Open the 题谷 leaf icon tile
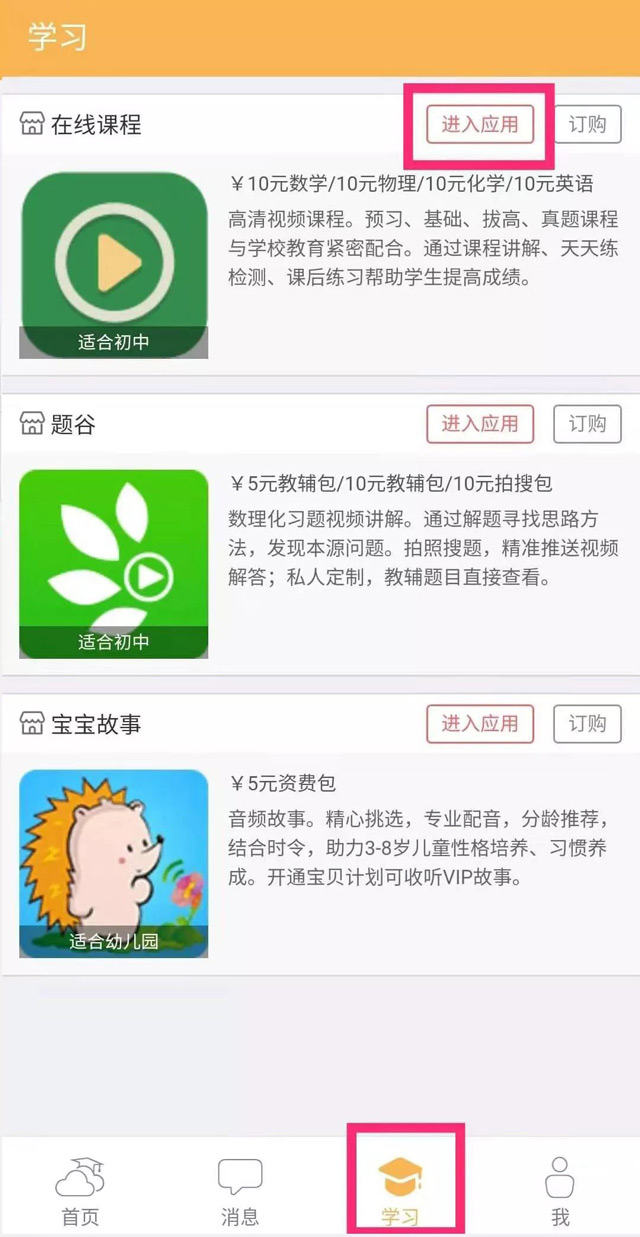This screenshot has height=1237, width=640. pyautogui.click(x=114, y=564)
